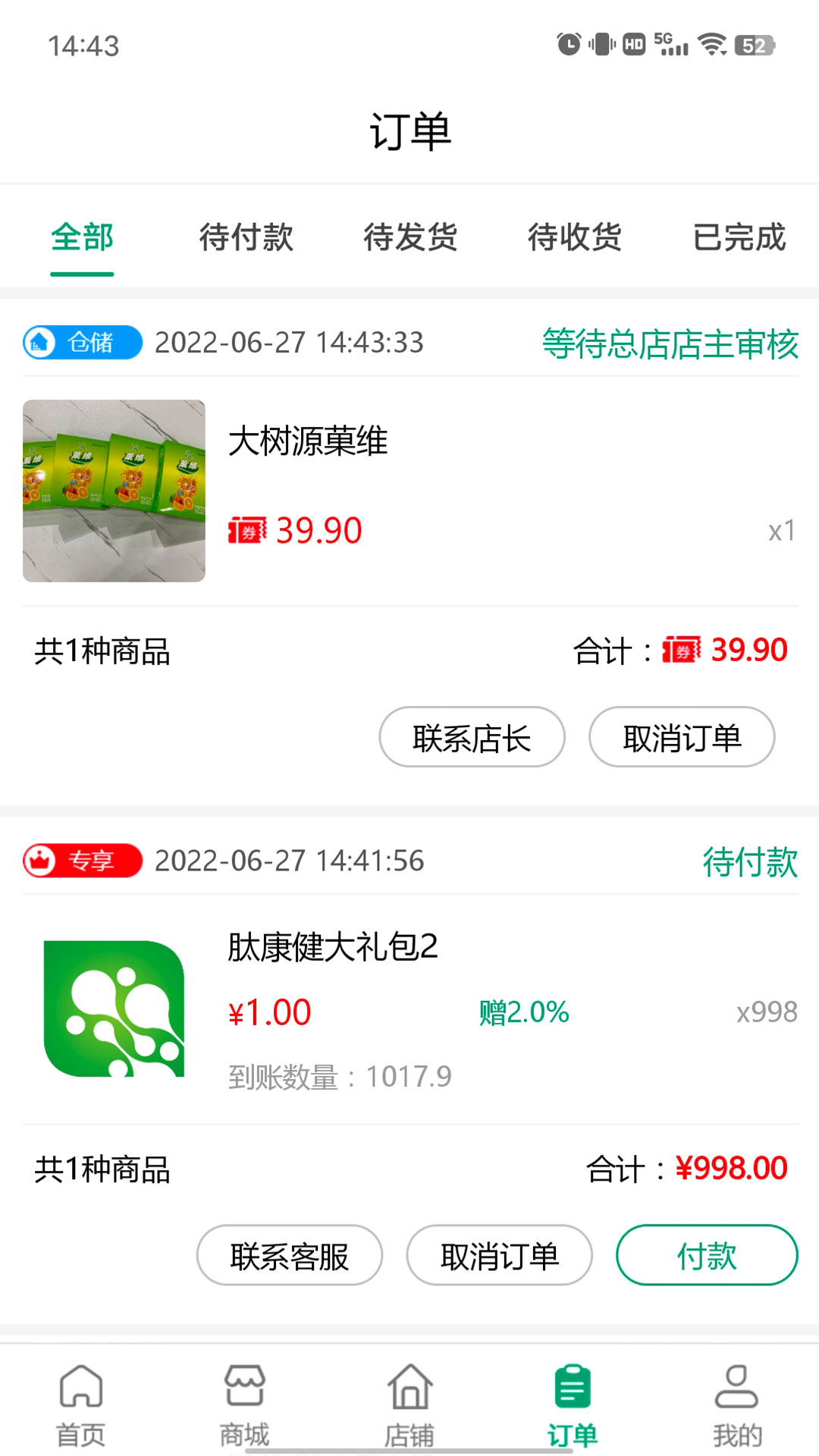Click the 仓储 warehouse badge icon

click(x=42, y=343)
